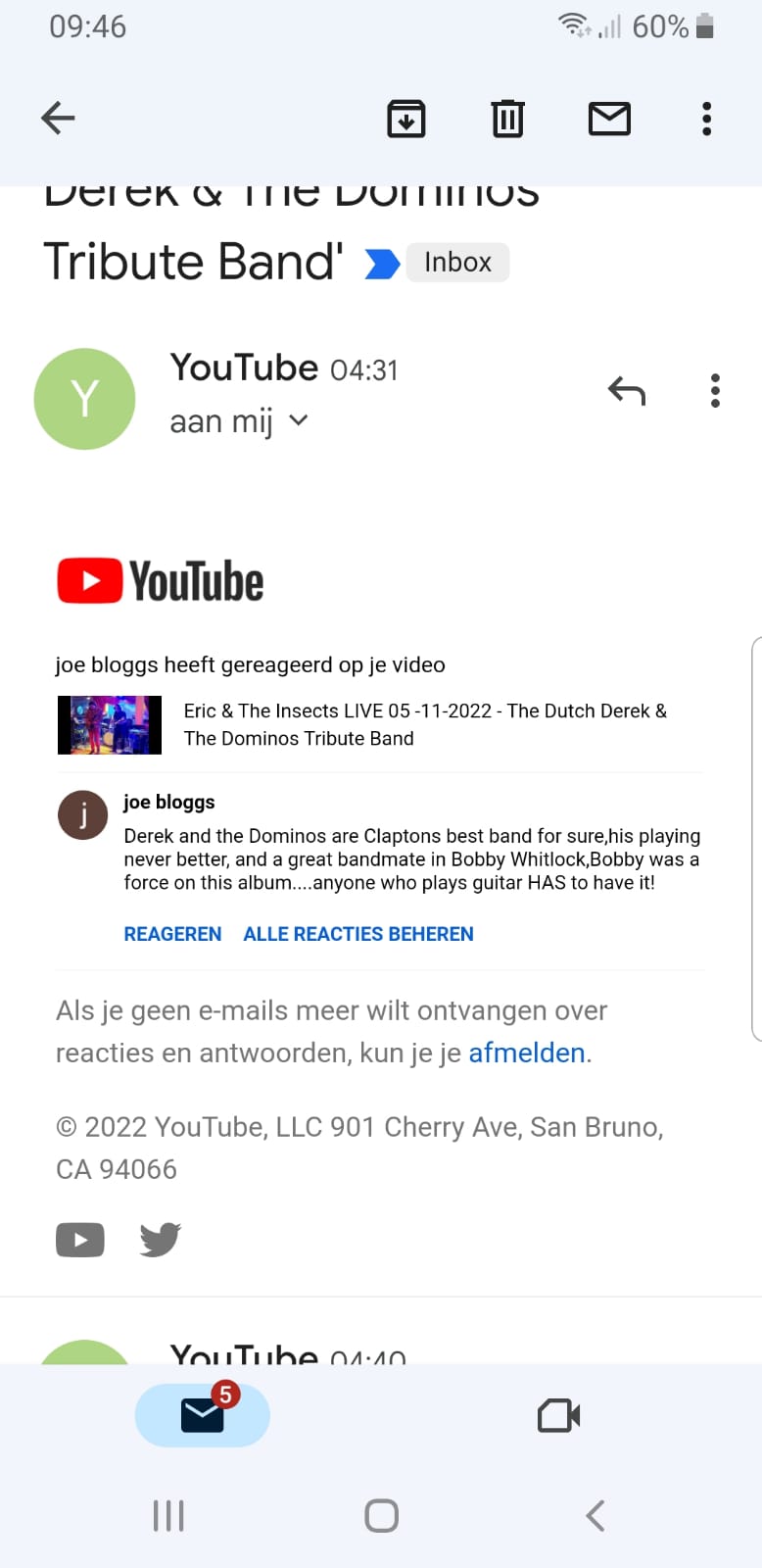Tap the system home button
762x1568 pixels.
[381, 1516]
